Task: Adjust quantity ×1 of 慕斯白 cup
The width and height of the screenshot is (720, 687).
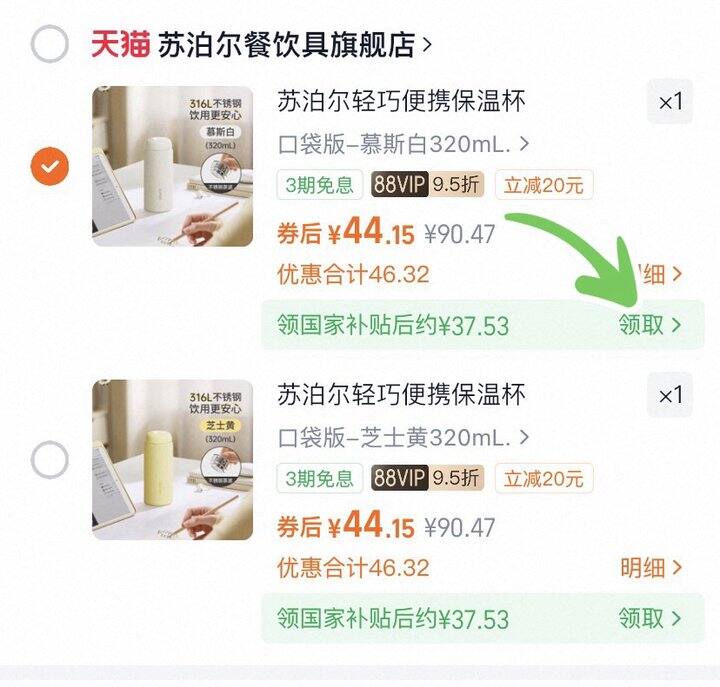Action: [x=670, y=101]
